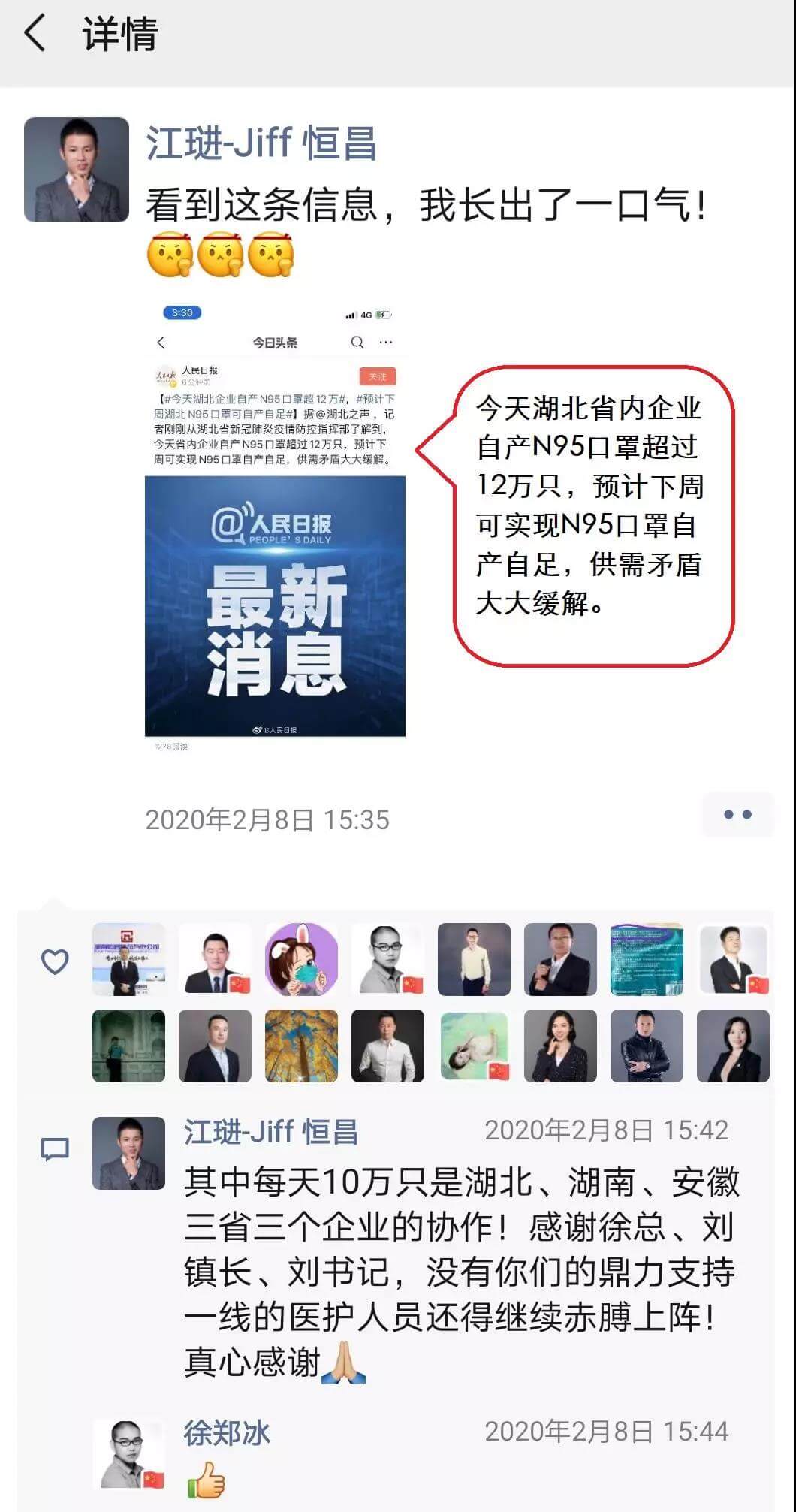
Task: Open 江琎-Jiff 恒昌's profile photo on the post
Action: click(77, 170)
